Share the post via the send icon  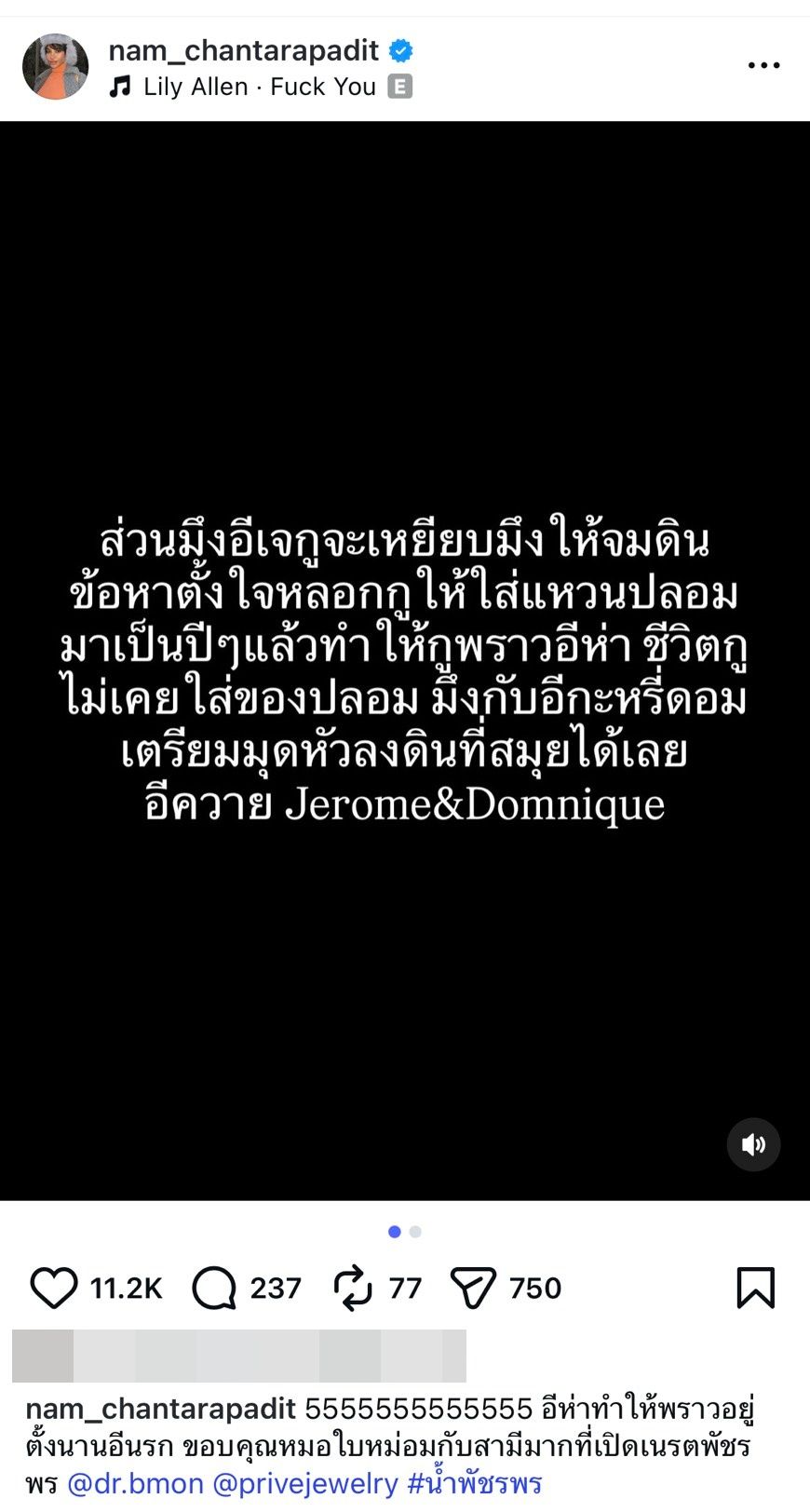473,1289
